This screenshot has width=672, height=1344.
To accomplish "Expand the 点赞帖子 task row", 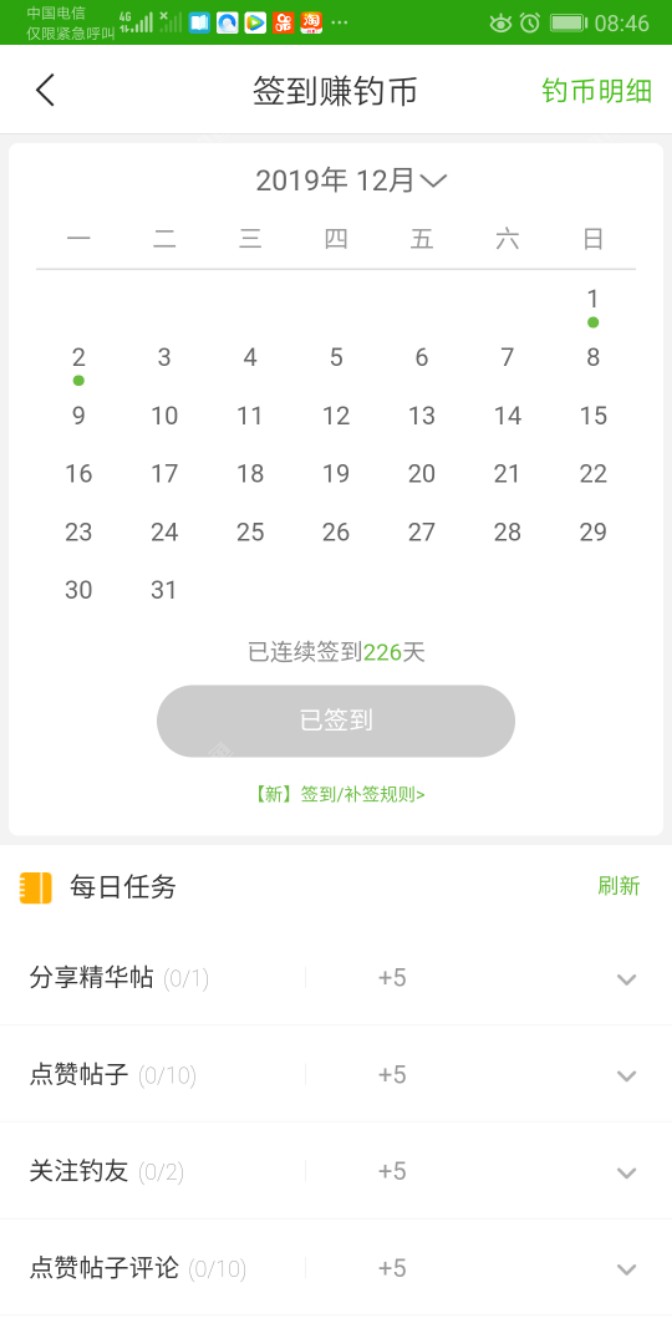I will [626, 1076].
